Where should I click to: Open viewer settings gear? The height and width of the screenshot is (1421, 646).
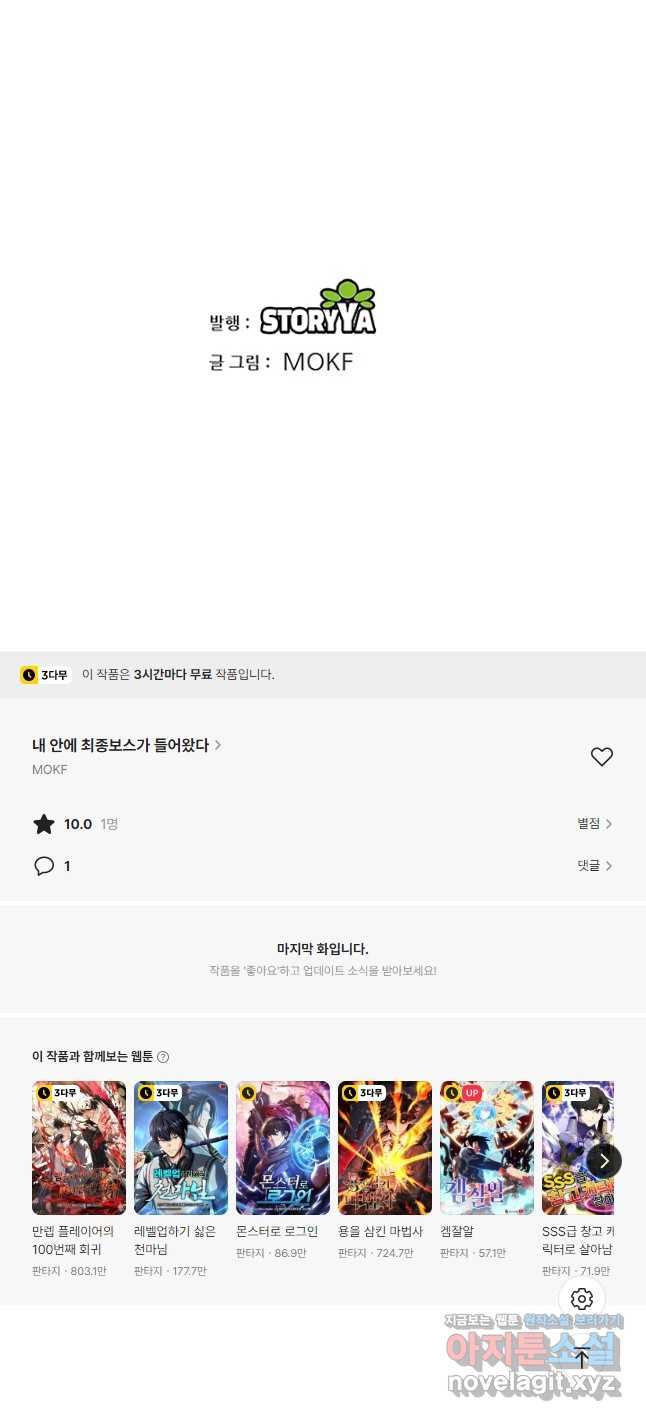[x=582, y=1299]
